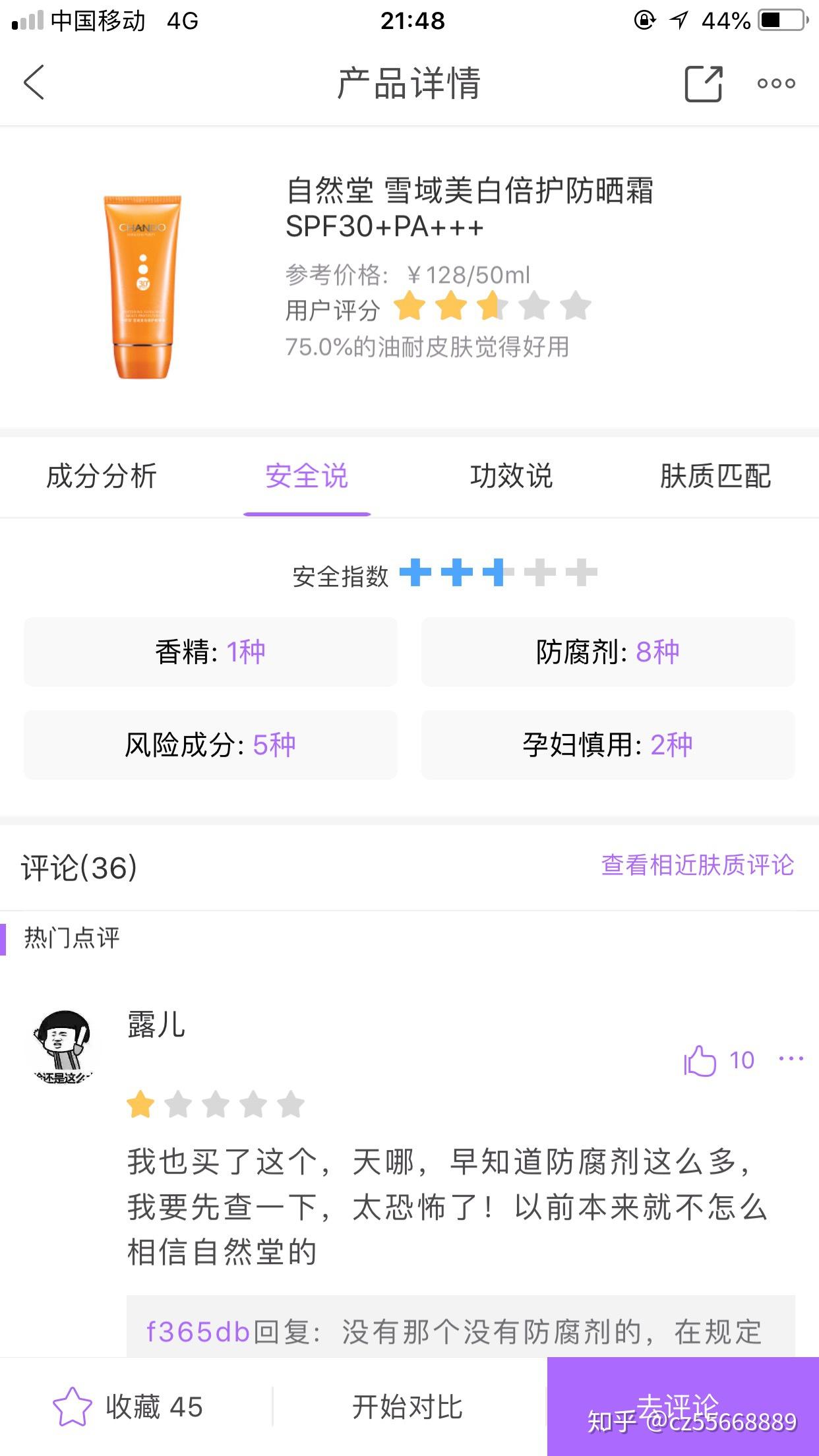This screenshot has height=1456, width=819.
Task: Tap 去评论 to write a review
Action: click(683, 1407)
